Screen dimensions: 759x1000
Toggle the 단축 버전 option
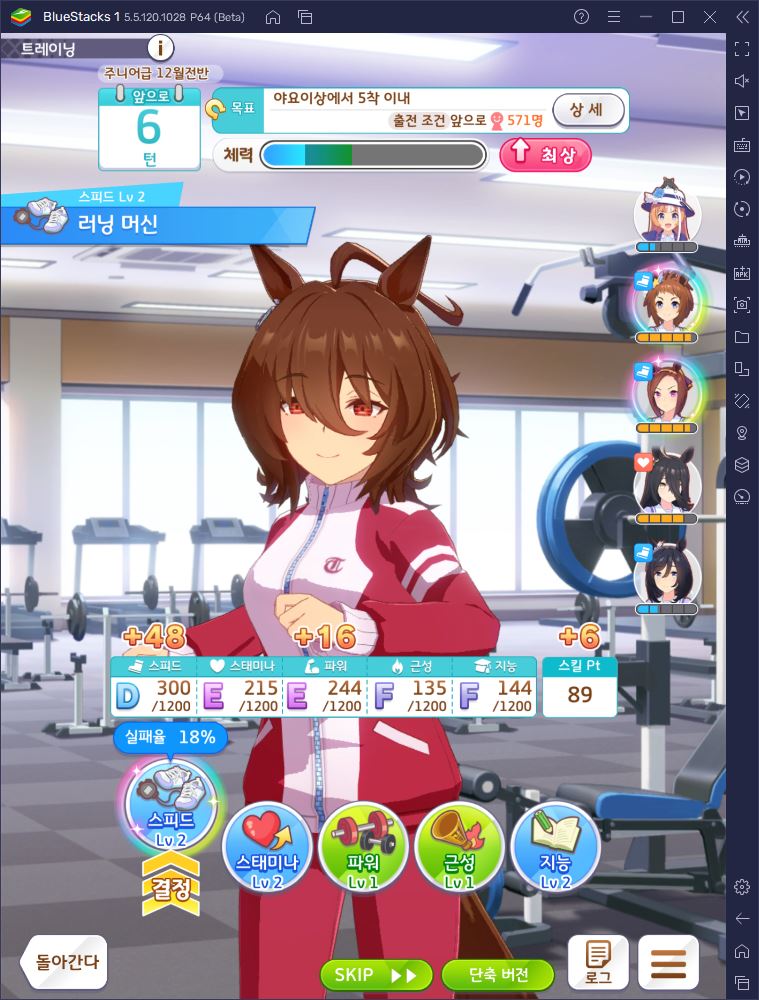498,974
